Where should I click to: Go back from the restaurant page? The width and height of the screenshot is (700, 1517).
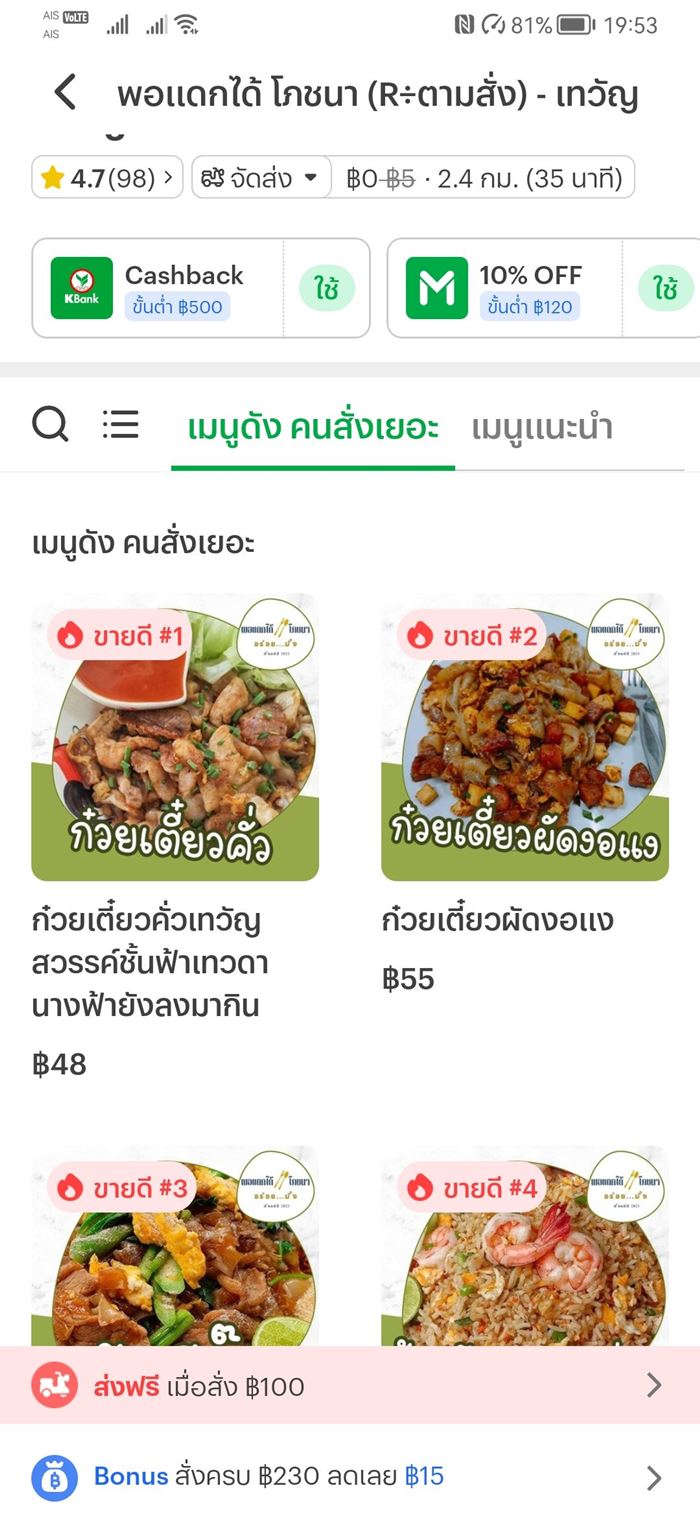[65, 93]
